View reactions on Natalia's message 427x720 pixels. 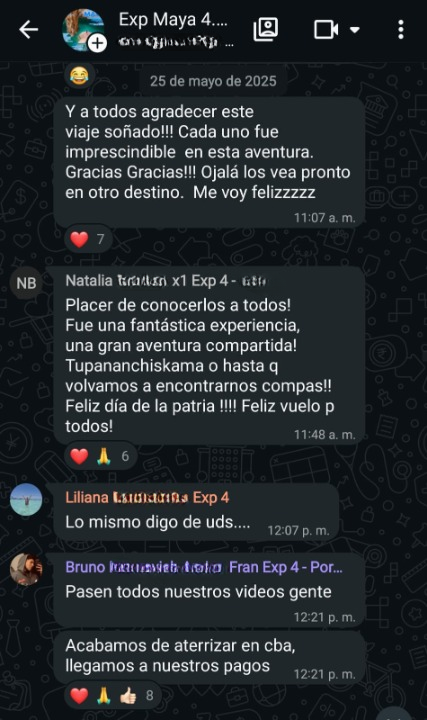point(100,456)
